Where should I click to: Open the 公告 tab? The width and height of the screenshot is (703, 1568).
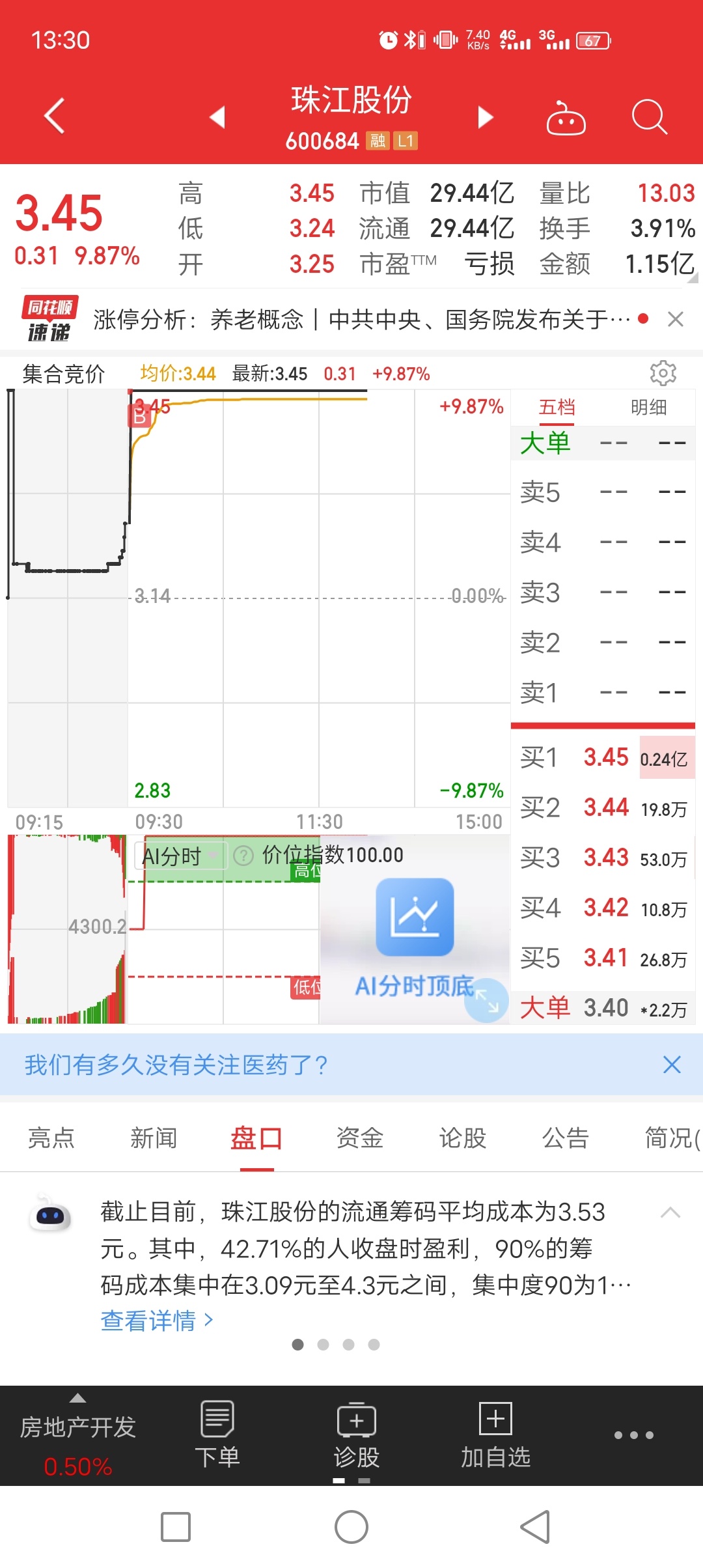pos(566,1138)
